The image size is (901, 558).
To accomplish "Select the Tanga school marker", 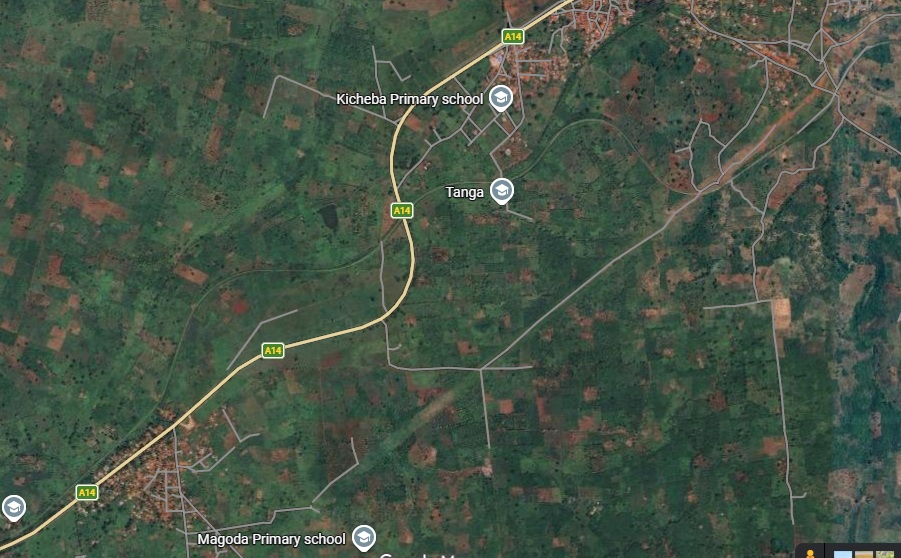I will point(502,191).
